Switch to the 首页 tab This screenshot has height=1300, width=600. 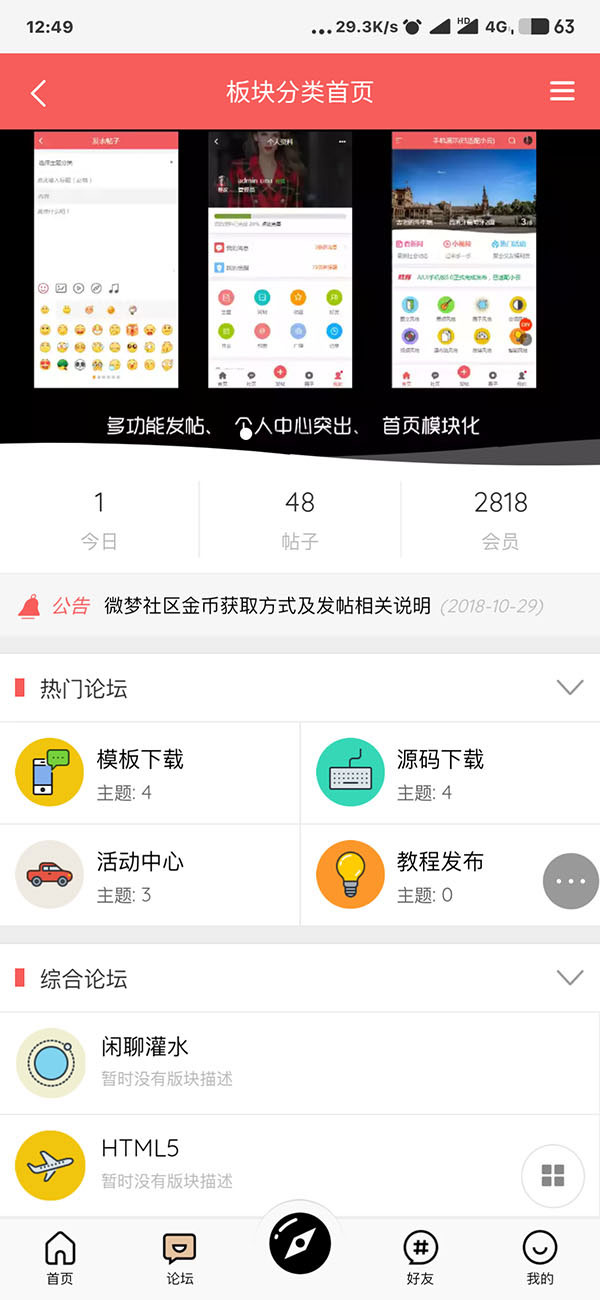(60, 1257)
